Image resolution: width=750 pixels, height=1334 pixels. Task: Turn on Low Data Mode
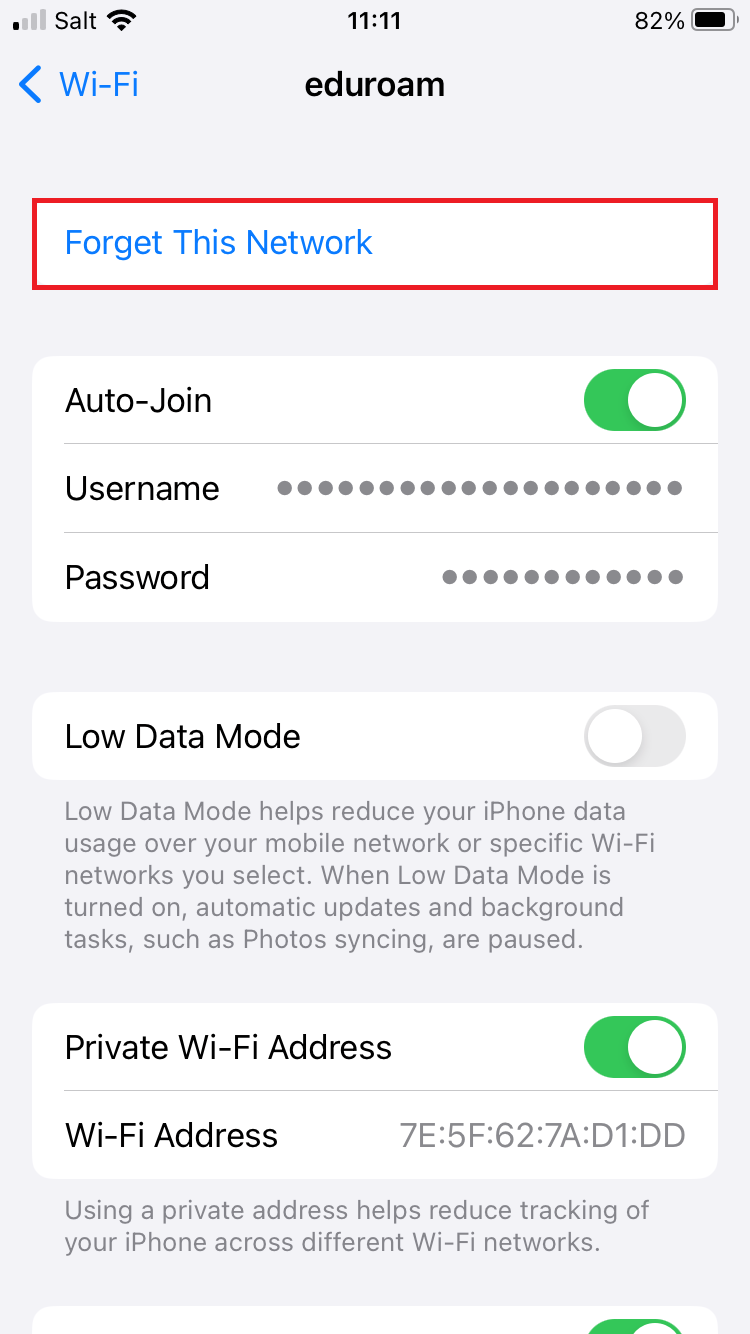coord(634,737)
